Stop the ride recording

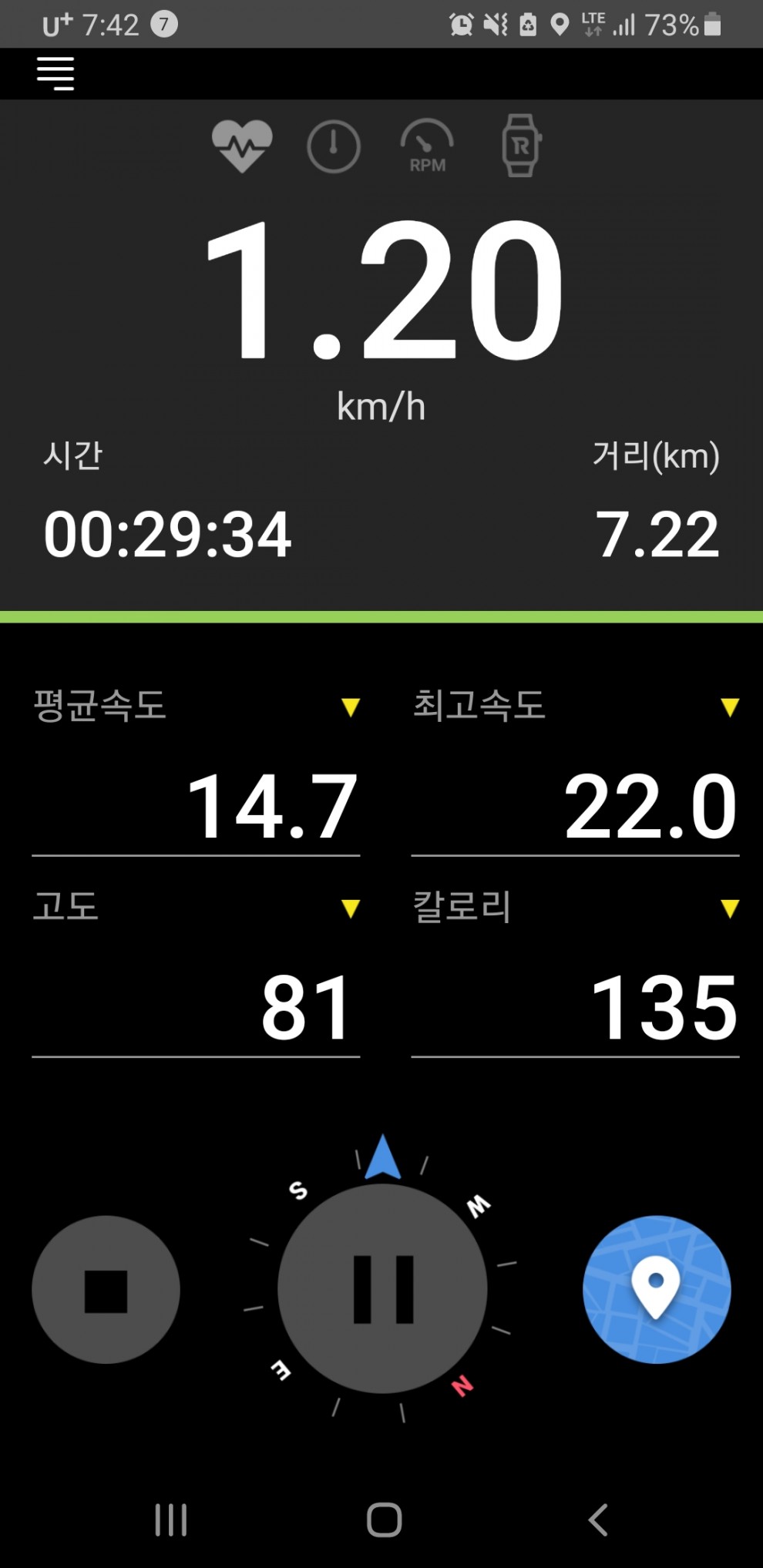tap(106, 1291)
